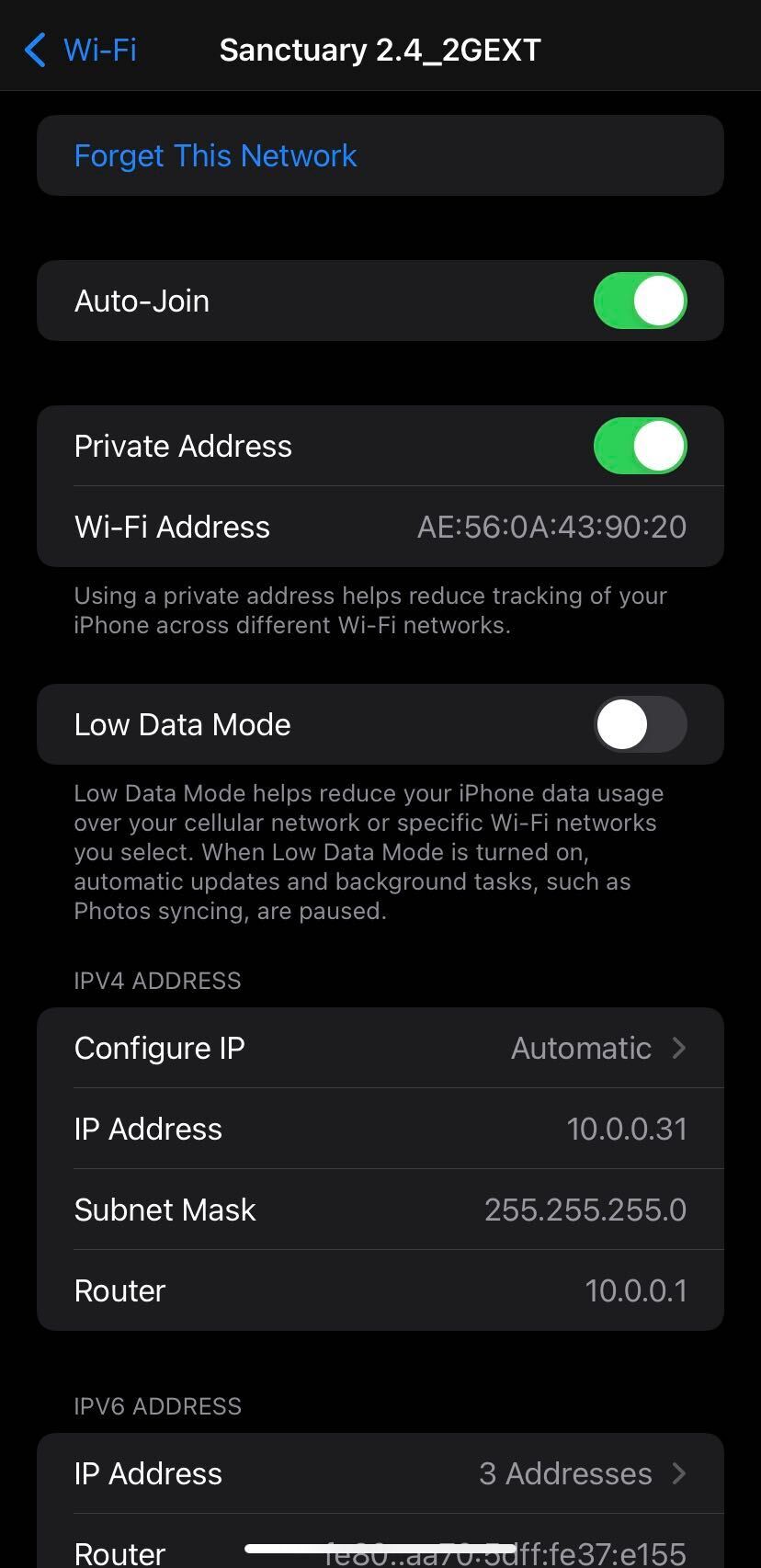Open the Configure IP setting
Image resolution: width=761 pixels, height=1568 pixels.
point(380,1048)
